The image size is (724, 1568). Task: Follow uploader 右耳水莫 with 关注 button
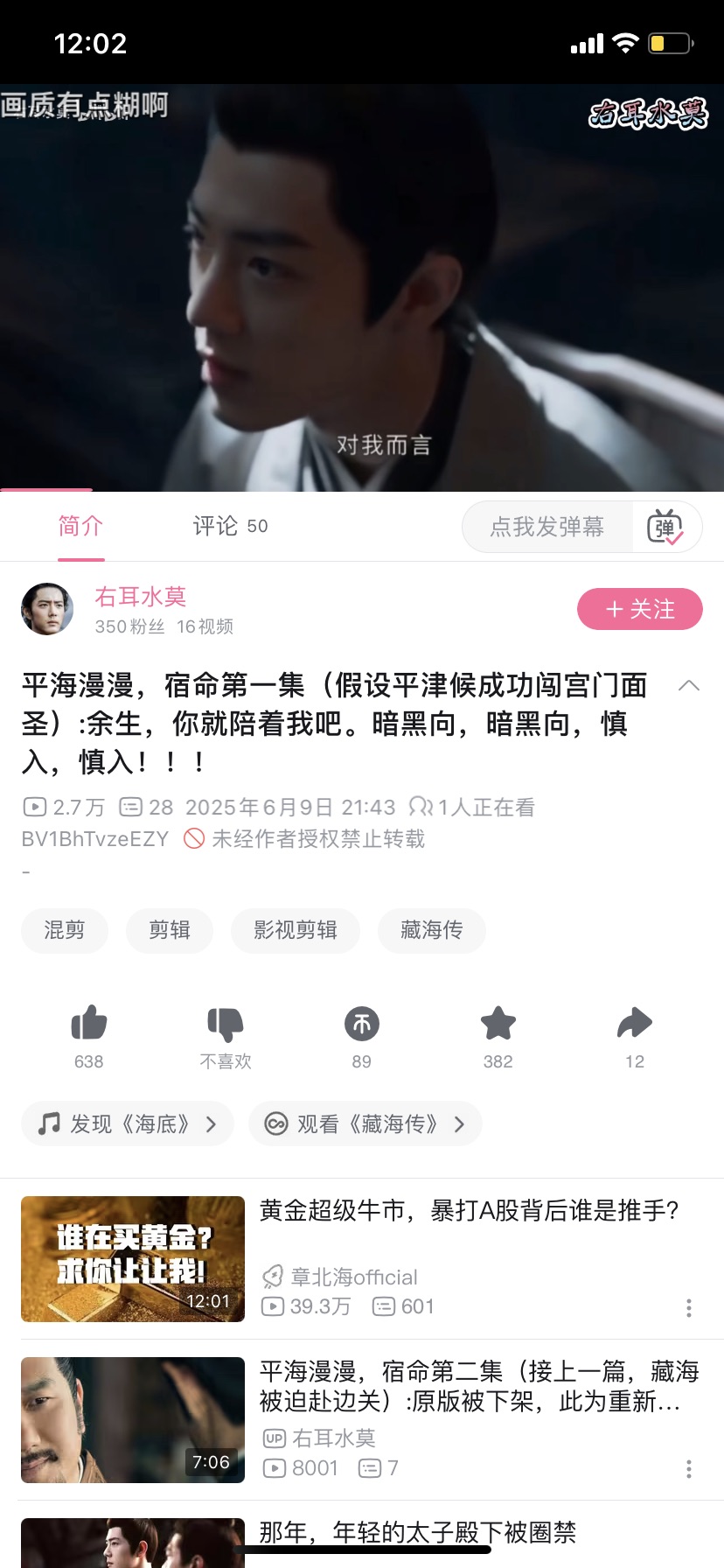[x=639, y=609]
